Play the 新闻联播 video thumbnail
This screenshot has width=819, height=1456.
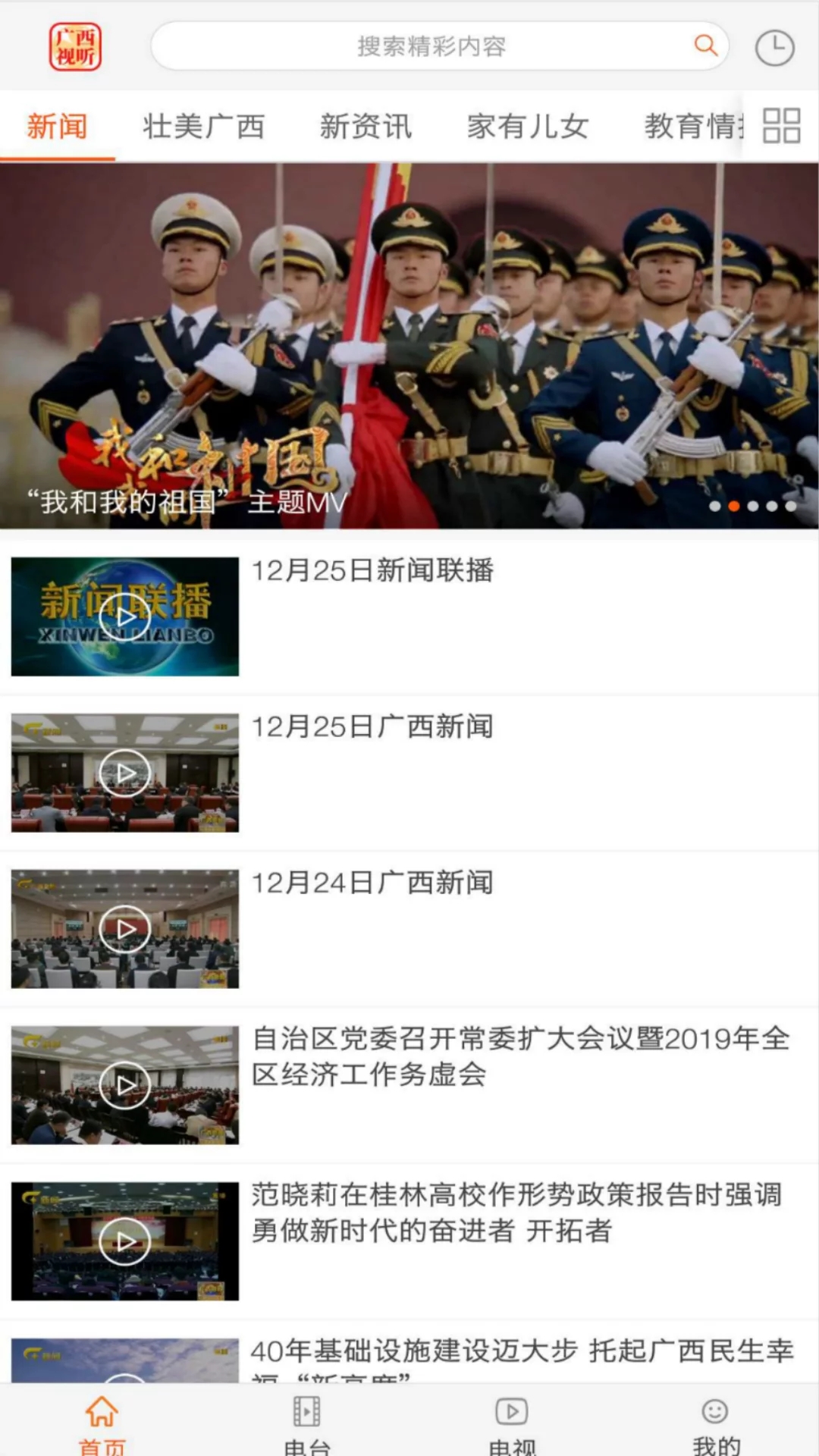(124, 617)
